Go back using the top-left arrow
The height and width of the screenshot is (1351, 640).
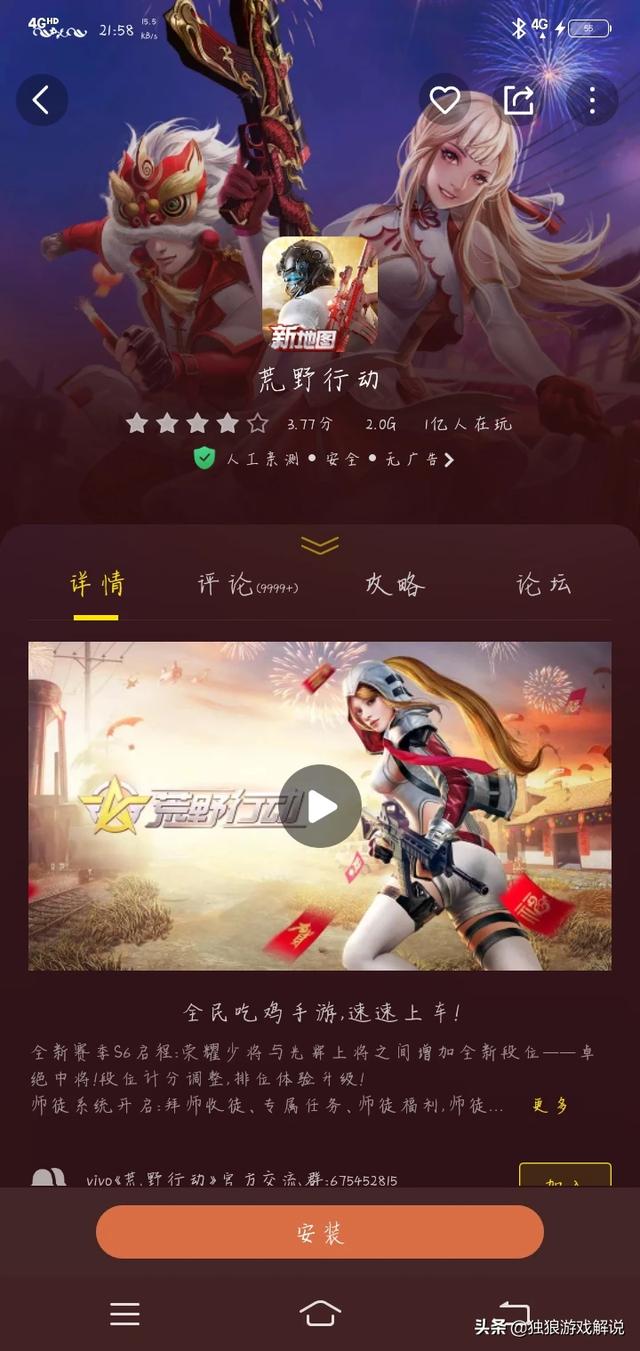click(x=42, y=100)
